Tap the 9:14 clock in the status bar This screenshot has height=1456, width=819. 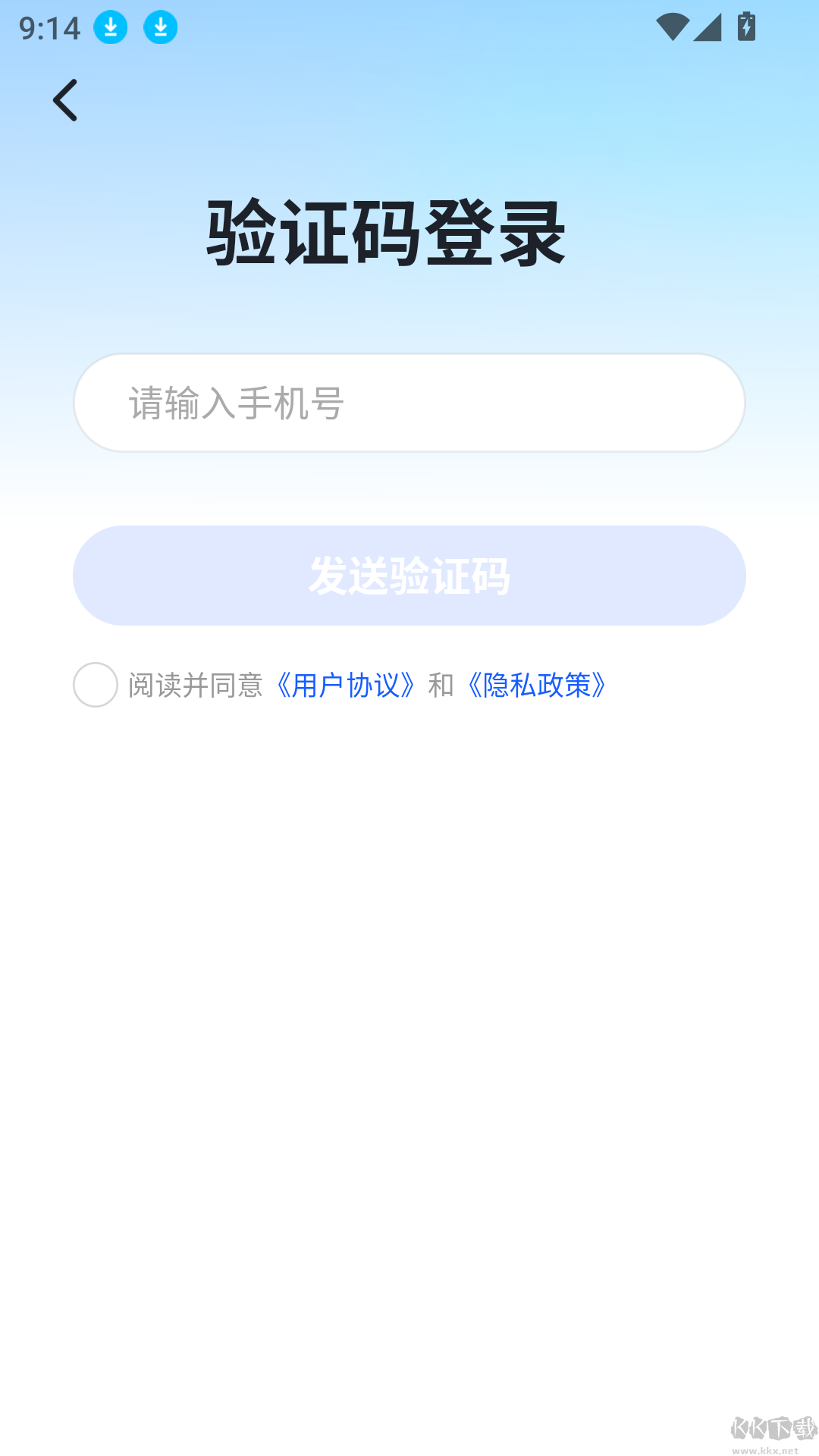(49, 29)
